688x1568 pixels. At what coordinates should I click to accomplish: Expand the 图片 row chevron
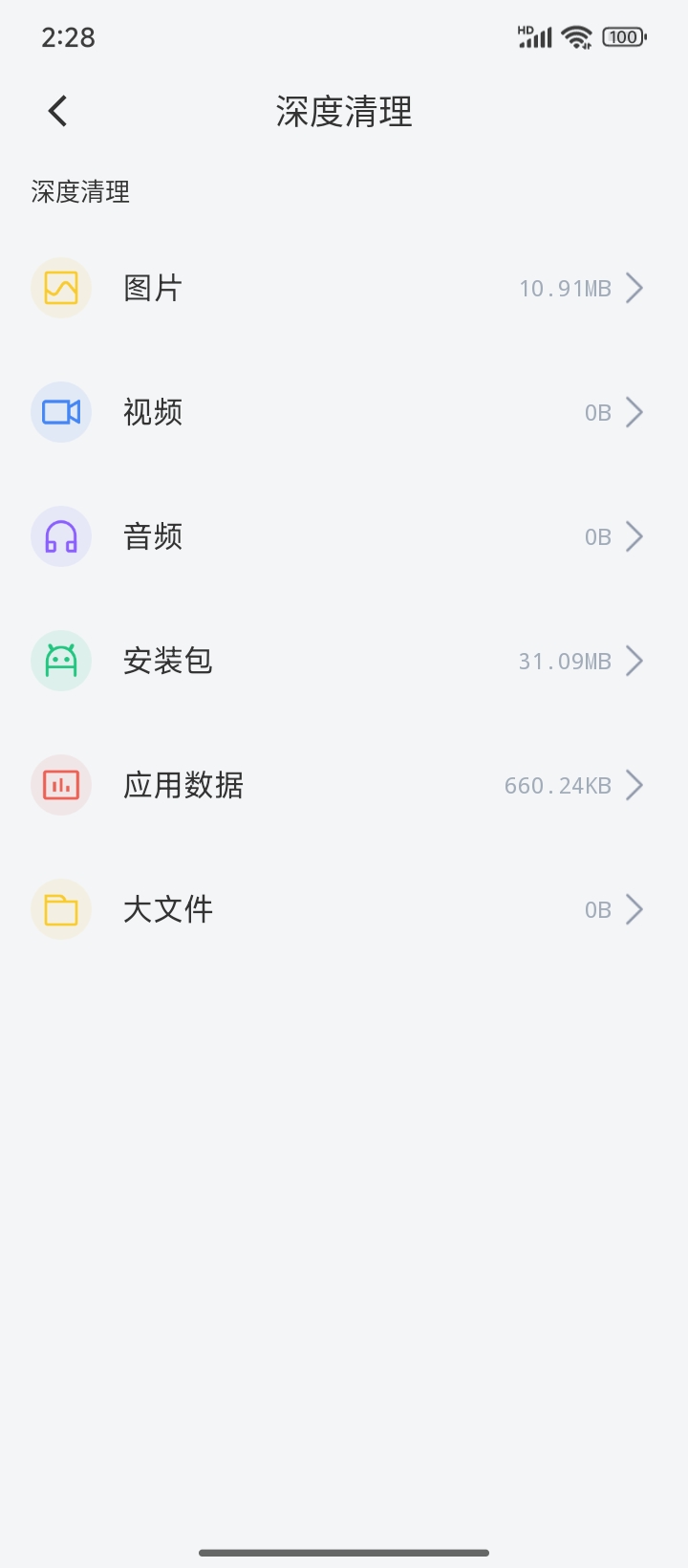coord(634,288)
